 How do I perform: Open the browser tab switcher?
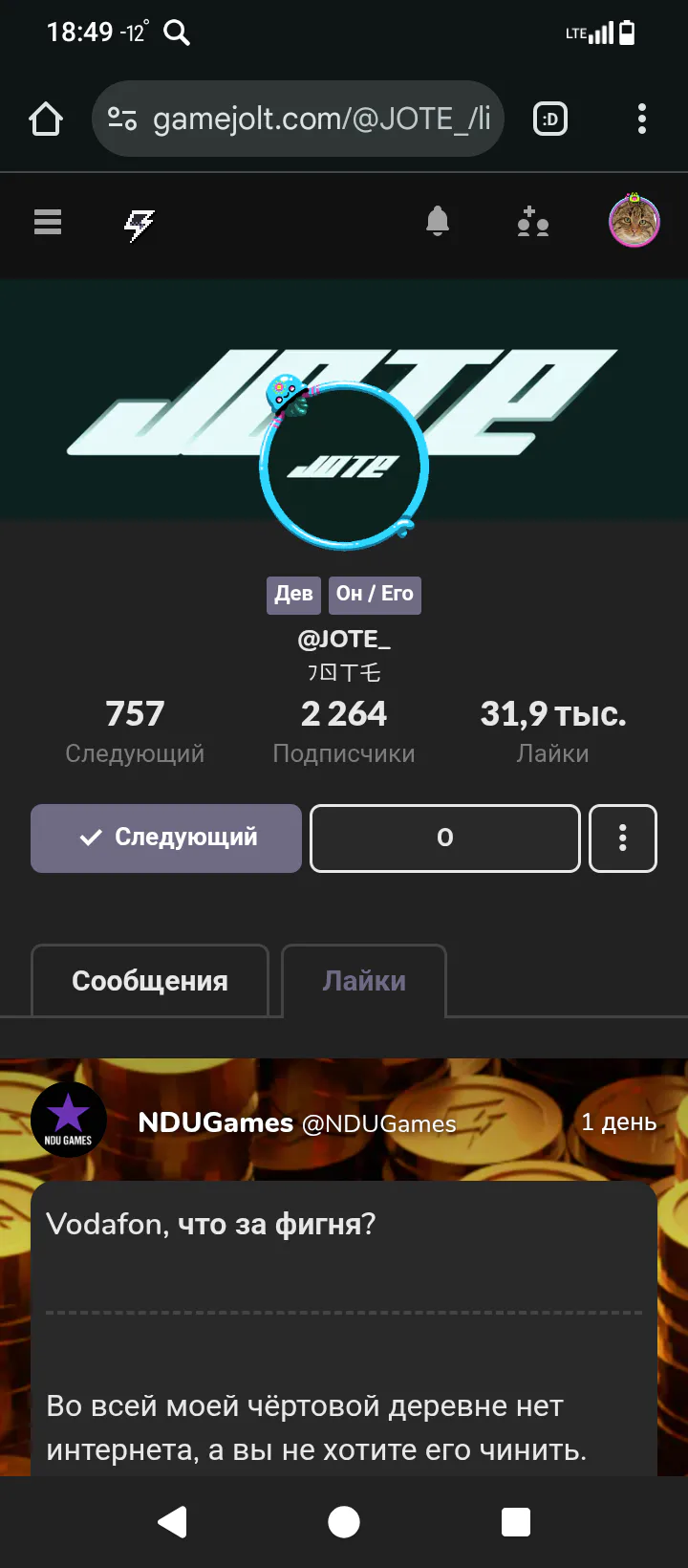550,120
